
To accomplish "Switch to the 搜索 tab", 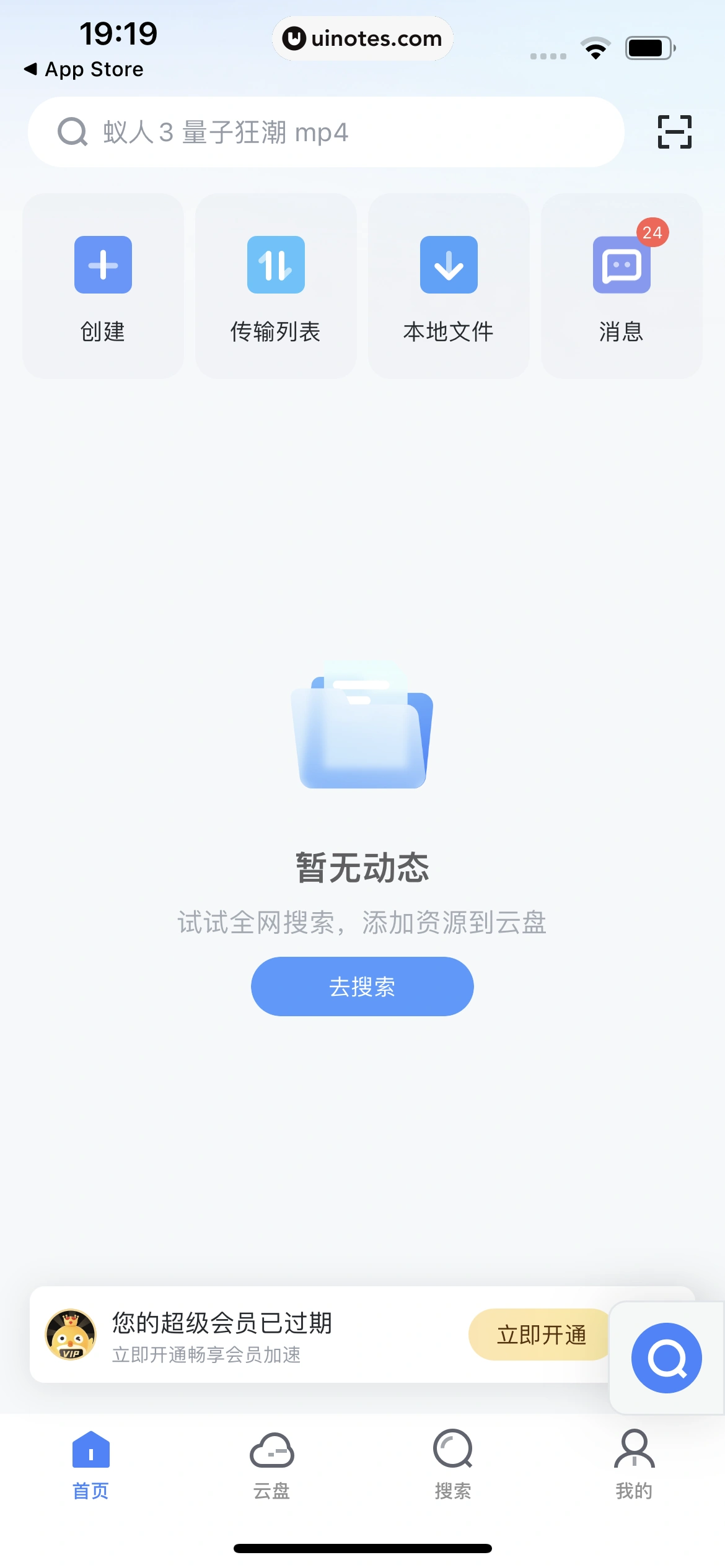I will click(453, 1465).
